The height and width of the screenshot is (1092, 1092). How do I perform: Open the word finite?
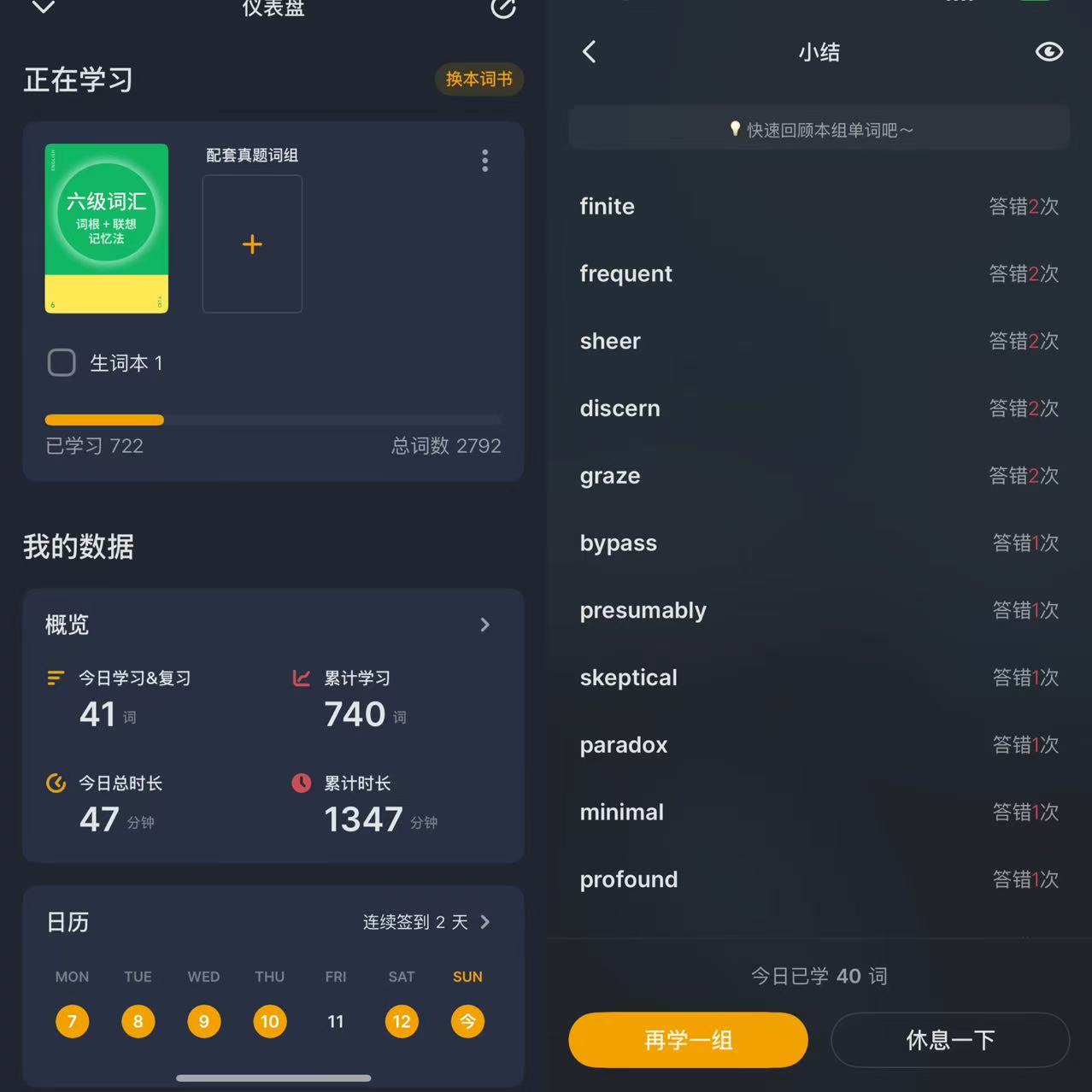[819, 206]
